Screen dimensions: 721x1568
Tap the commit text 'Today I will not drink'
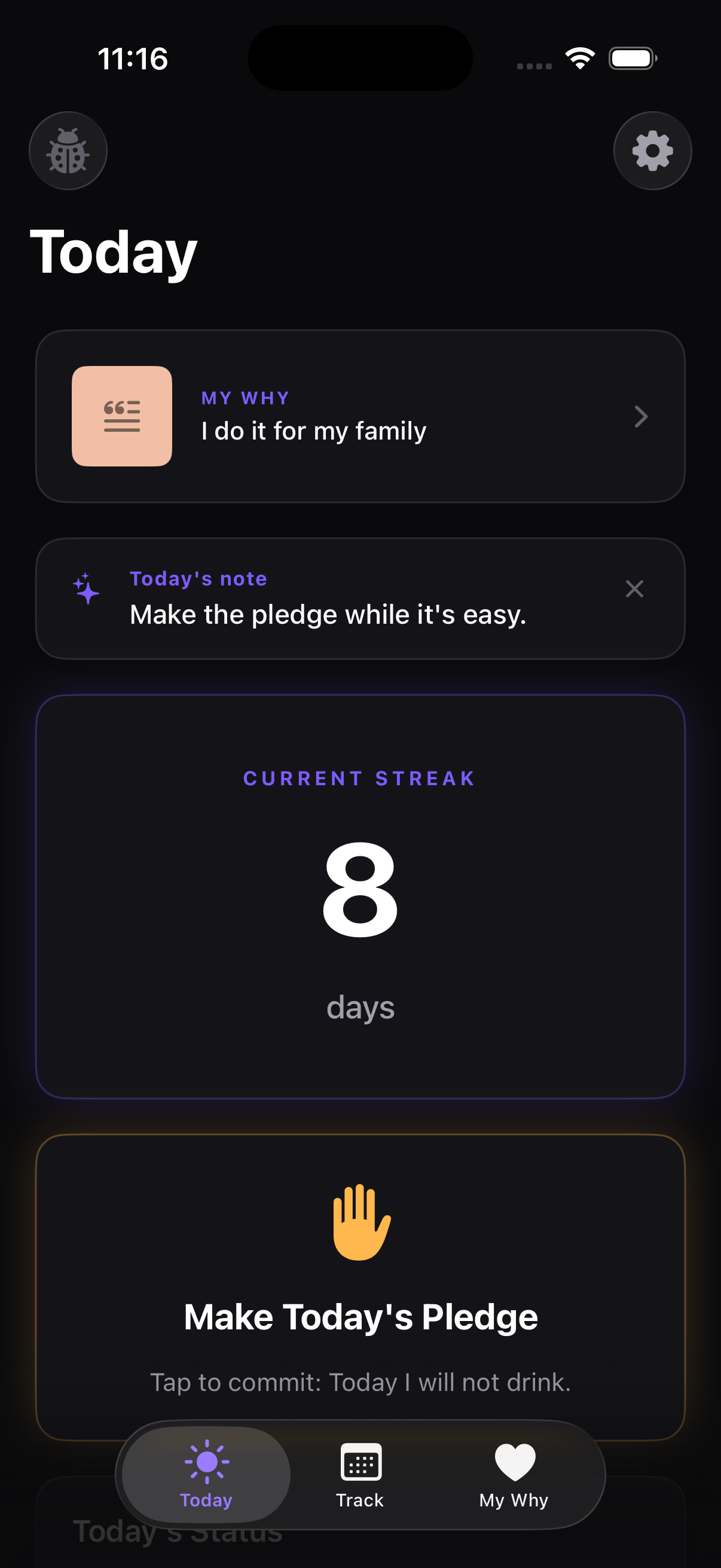(360, 1382)
